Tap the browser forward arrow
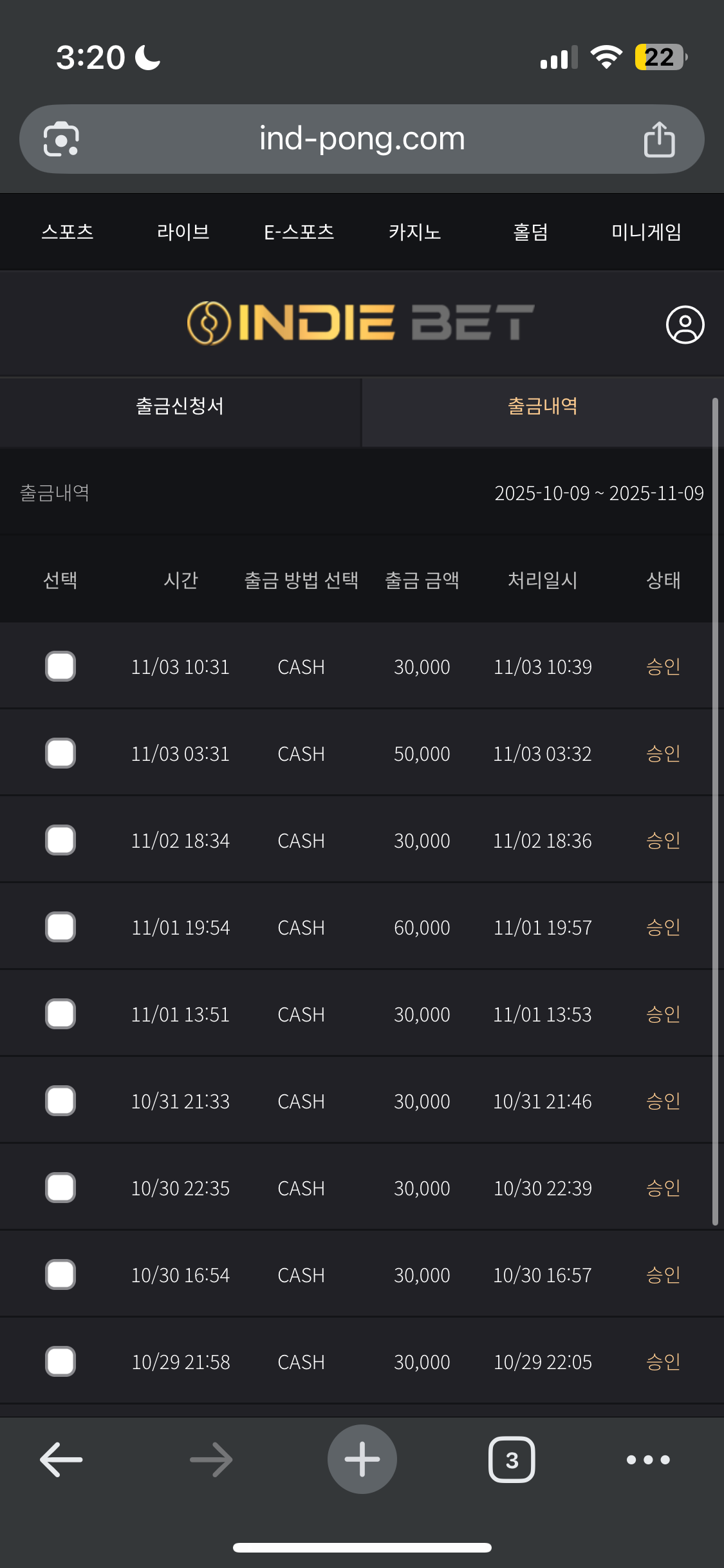Screen dimensions: 724x1568 [x=212, y=1459]
